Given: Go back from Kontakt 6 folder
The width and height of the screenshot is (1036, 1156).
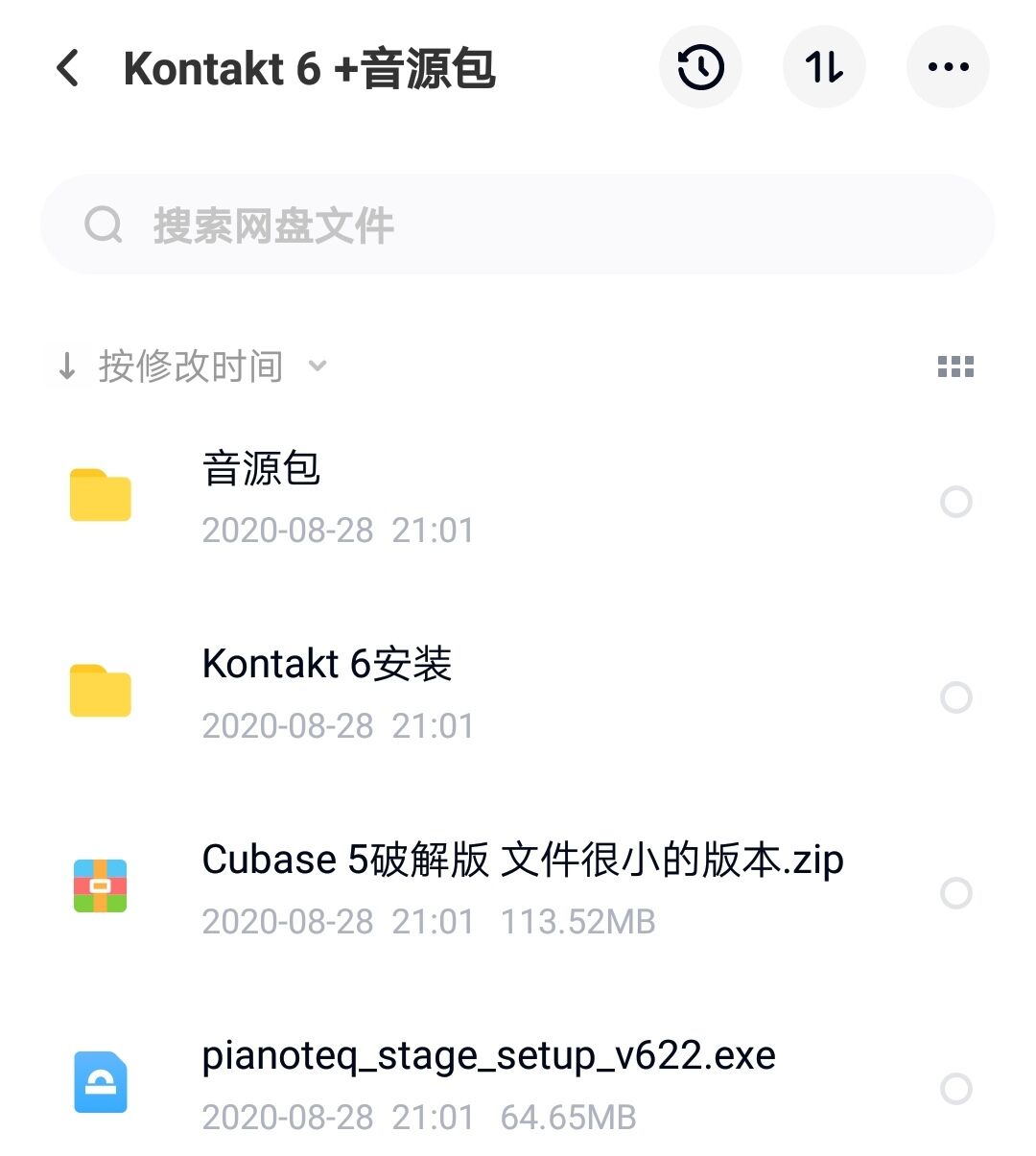Looking at the screenshot, I should point(68,68).
